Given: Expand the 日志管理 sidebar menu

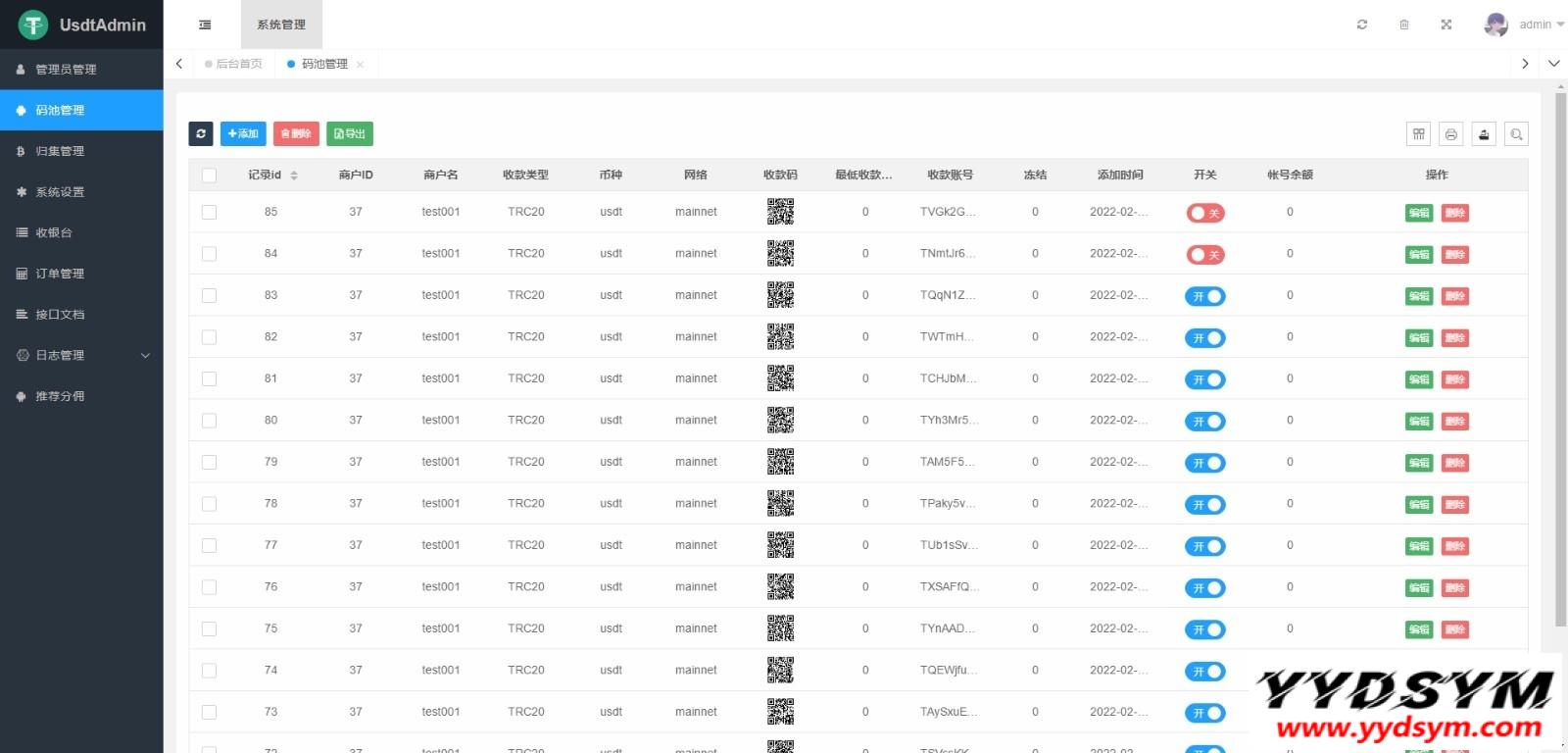Looking at the screenshot, I should [x=80, y=355].
